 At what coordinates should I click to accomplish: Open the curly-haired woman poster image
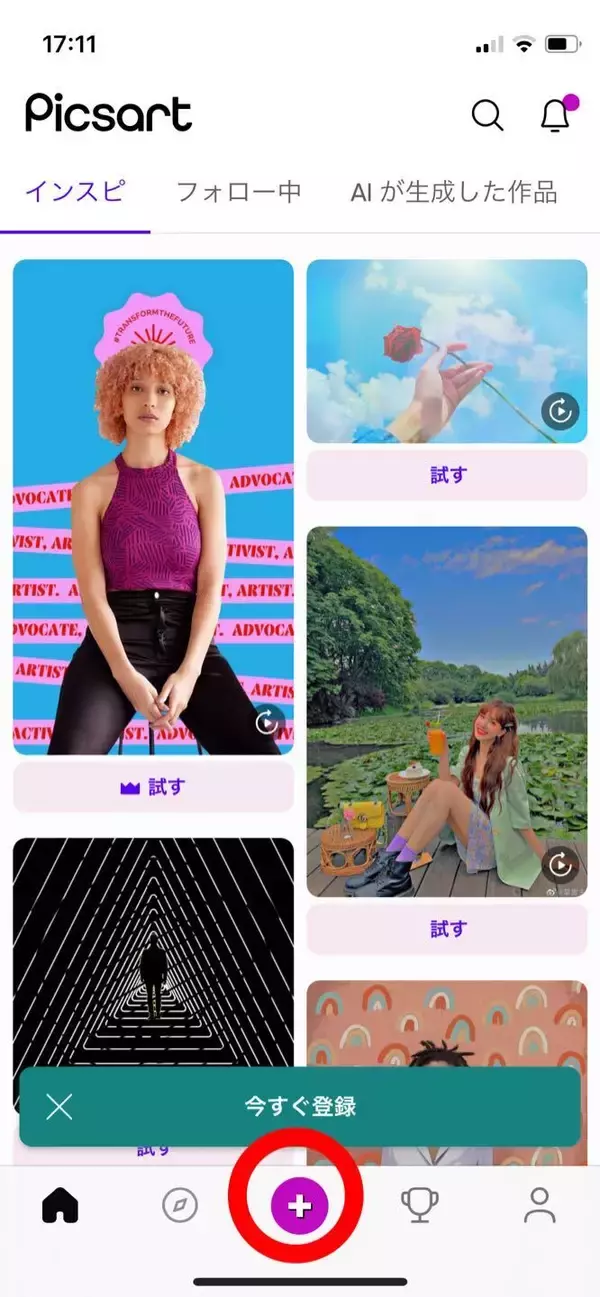[x=153, y=506]
